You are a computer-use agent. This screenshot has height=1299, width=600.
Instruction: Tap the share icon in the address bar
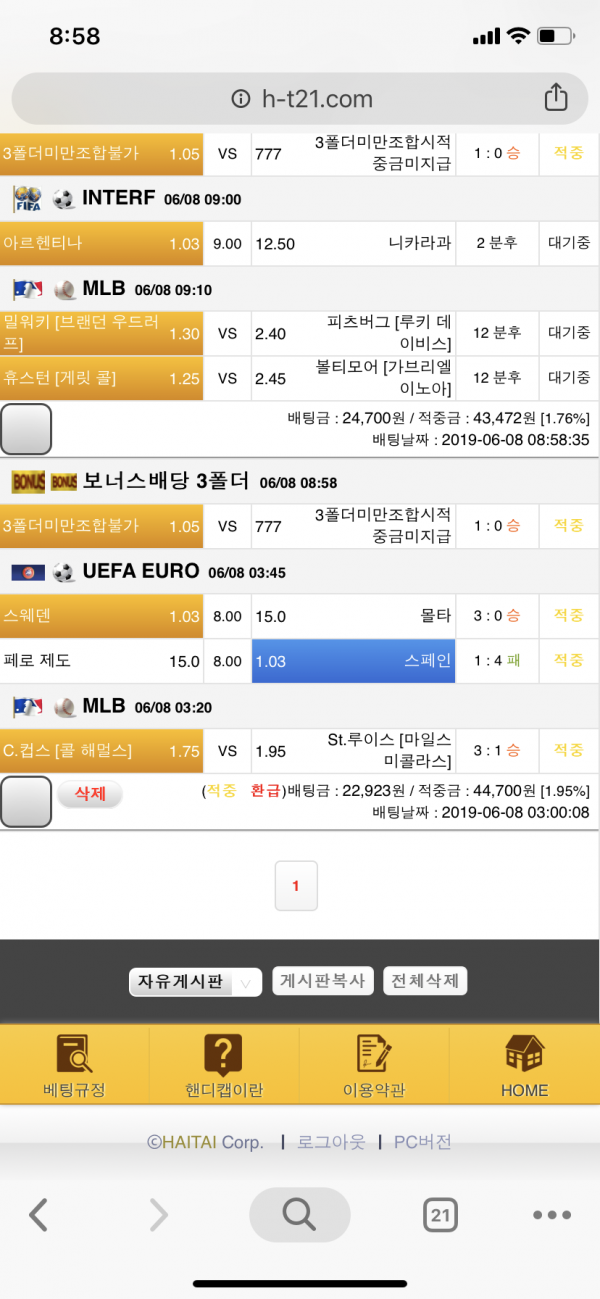(x=555, y=98)
